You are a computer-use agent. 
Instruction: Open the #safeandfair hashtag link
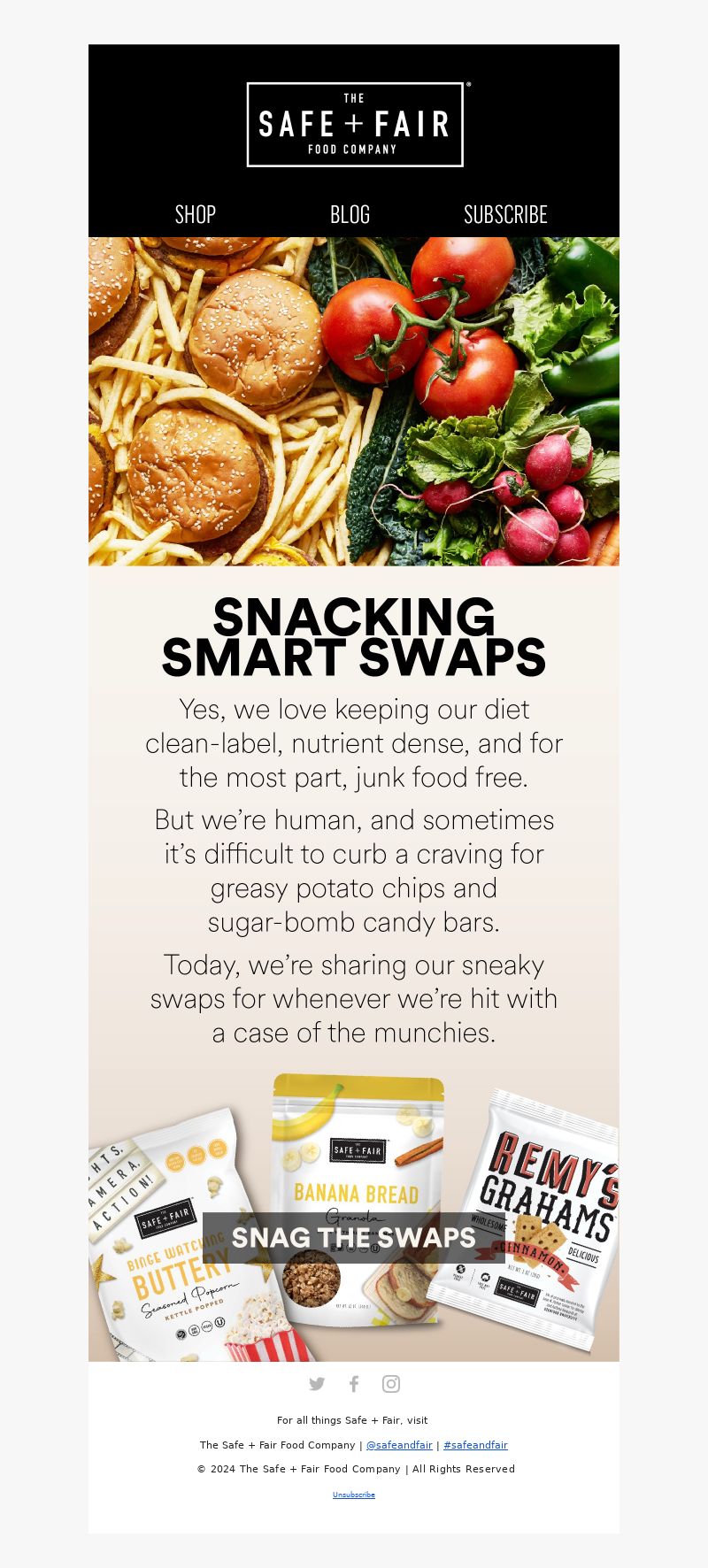click(475, 1445)
